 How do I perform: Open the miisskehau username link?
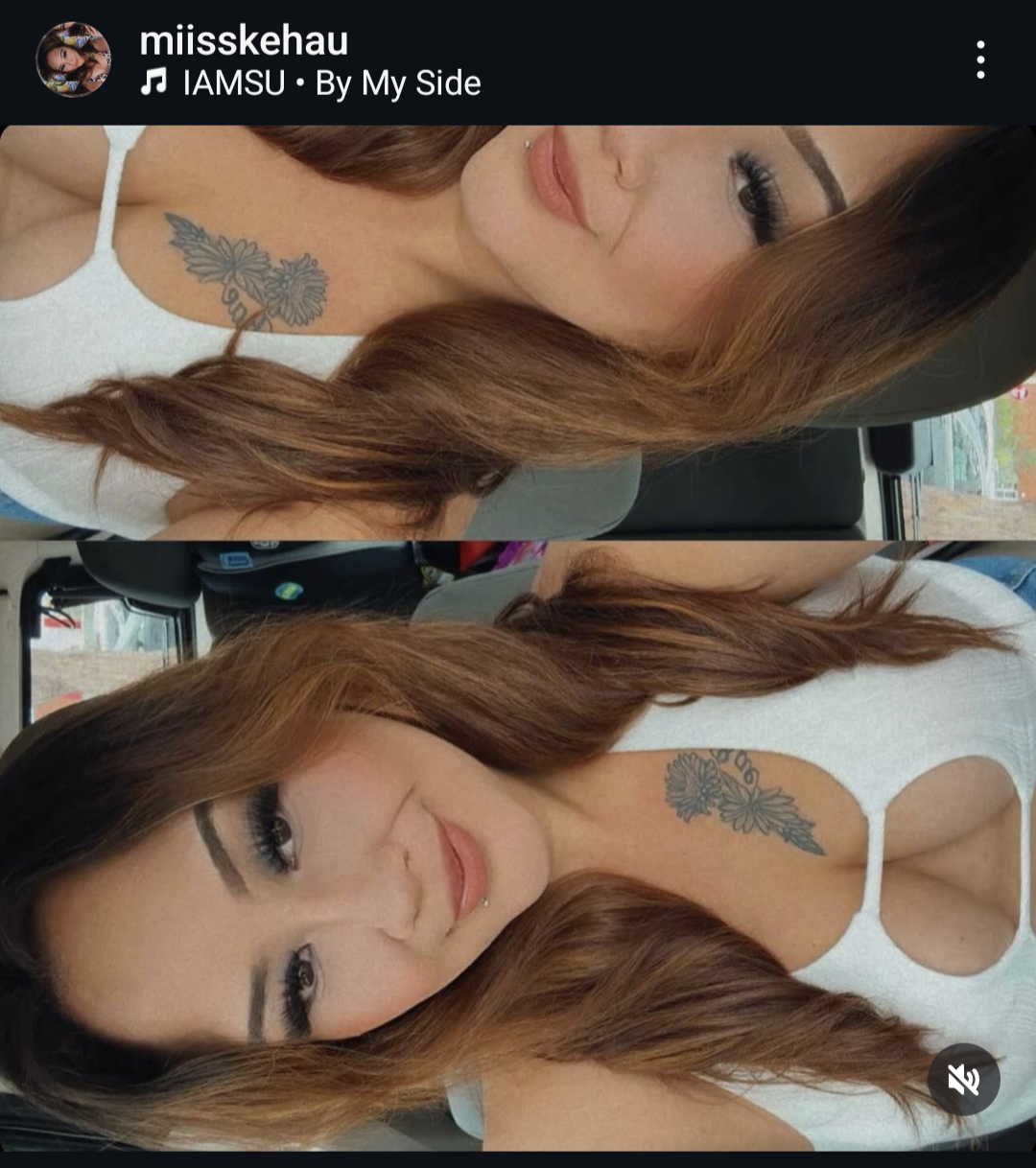(x=244, y=41)
